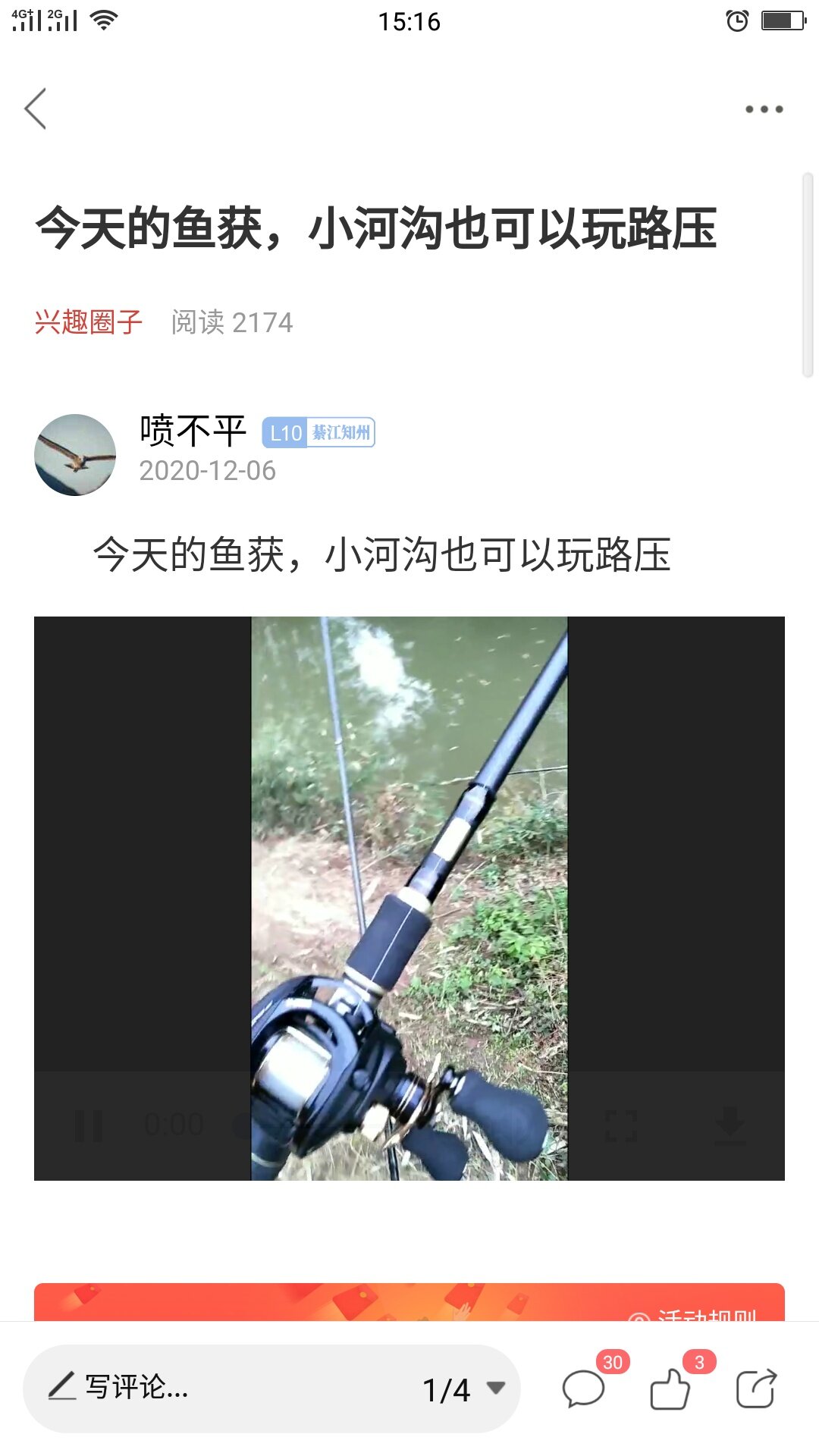Open the three-dot overflow menu
The height and width of the screenshot is (1456, 819).
[764, 109]
